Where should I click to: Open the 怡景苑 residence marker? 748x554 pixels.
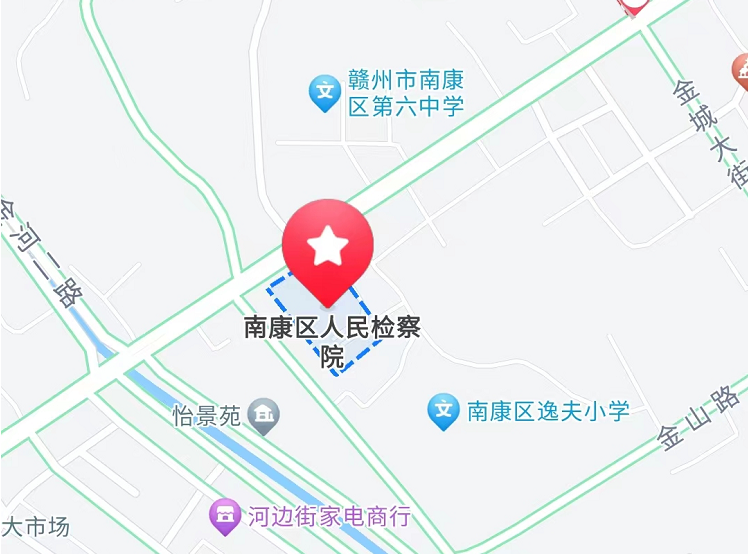(264, 416)
